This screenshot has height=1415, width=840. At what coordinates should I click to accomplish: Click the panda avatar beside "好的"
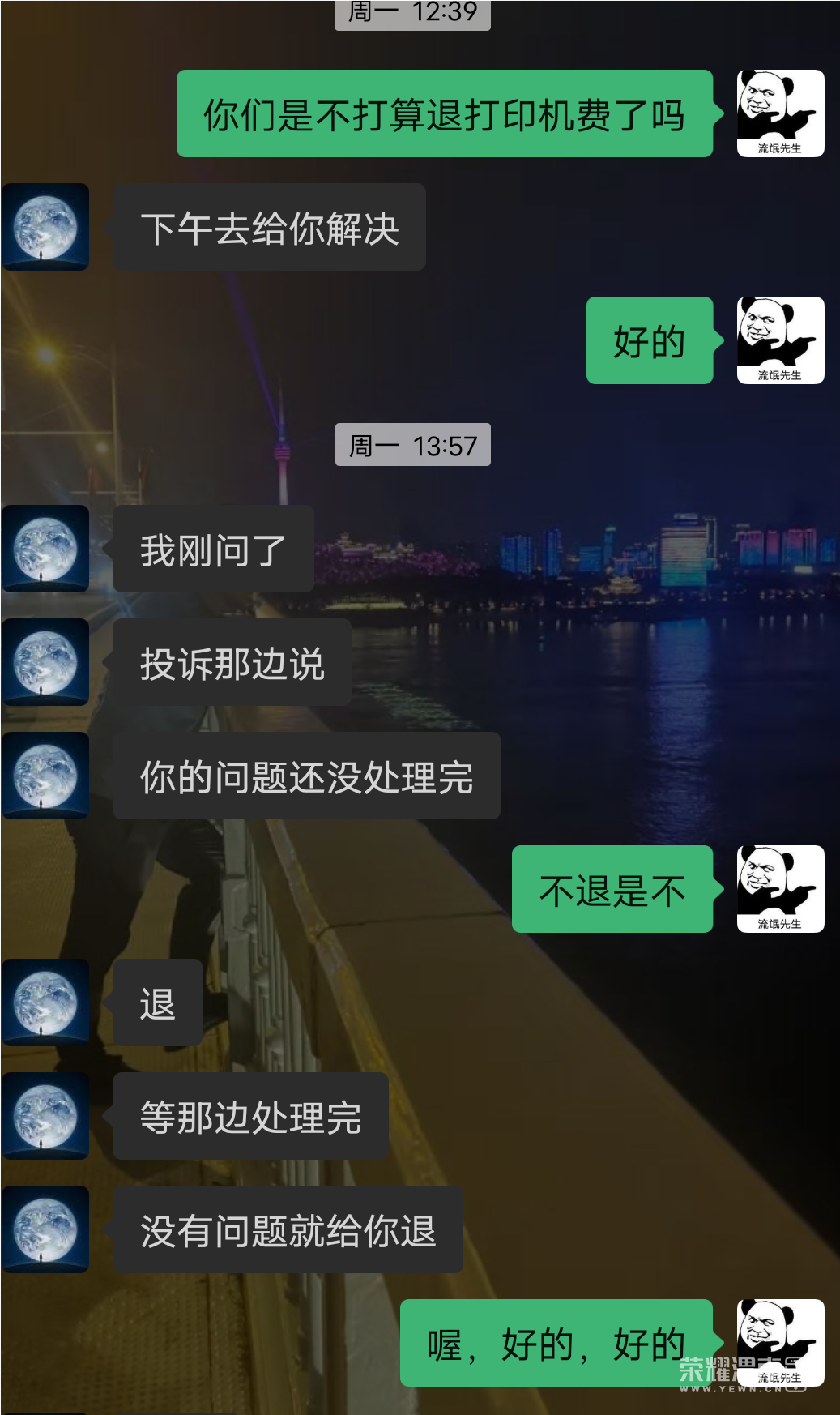(x=780, y=340)
